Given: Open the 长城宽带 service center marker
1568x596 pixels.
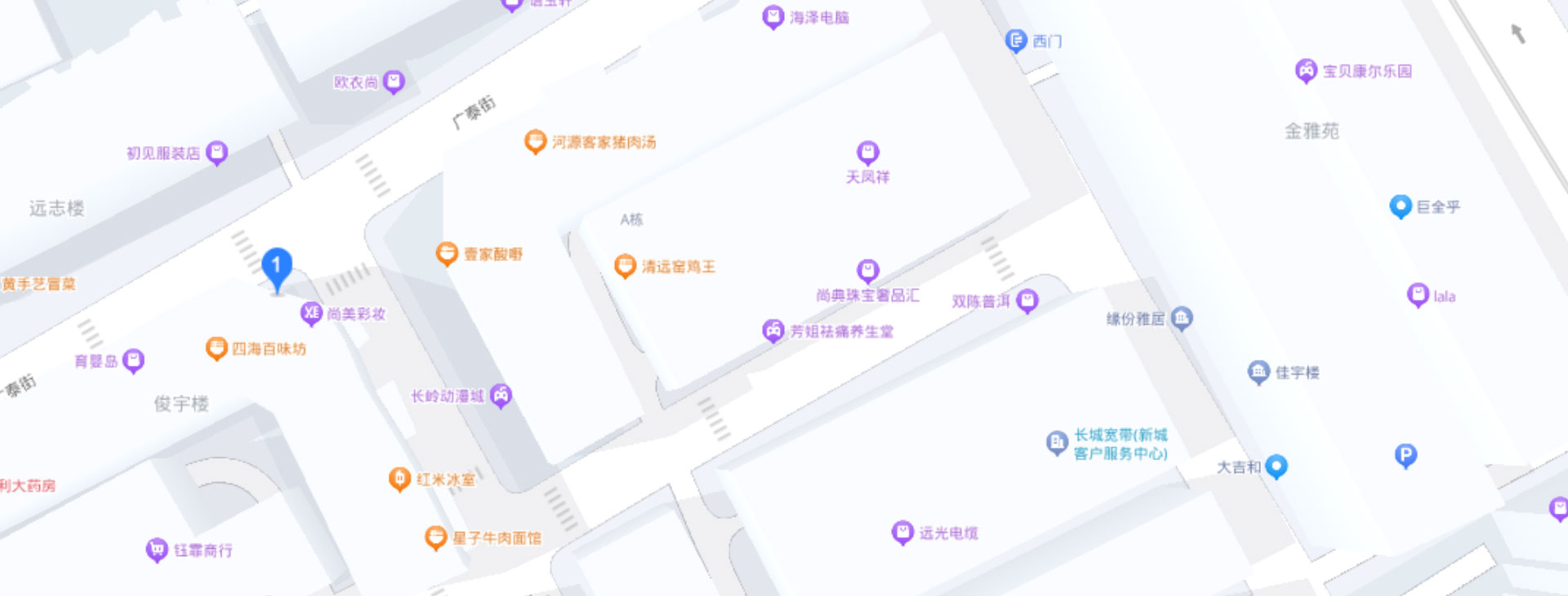Looking at the screenshot, I should pyautogui.click(x=1057, y=443).
